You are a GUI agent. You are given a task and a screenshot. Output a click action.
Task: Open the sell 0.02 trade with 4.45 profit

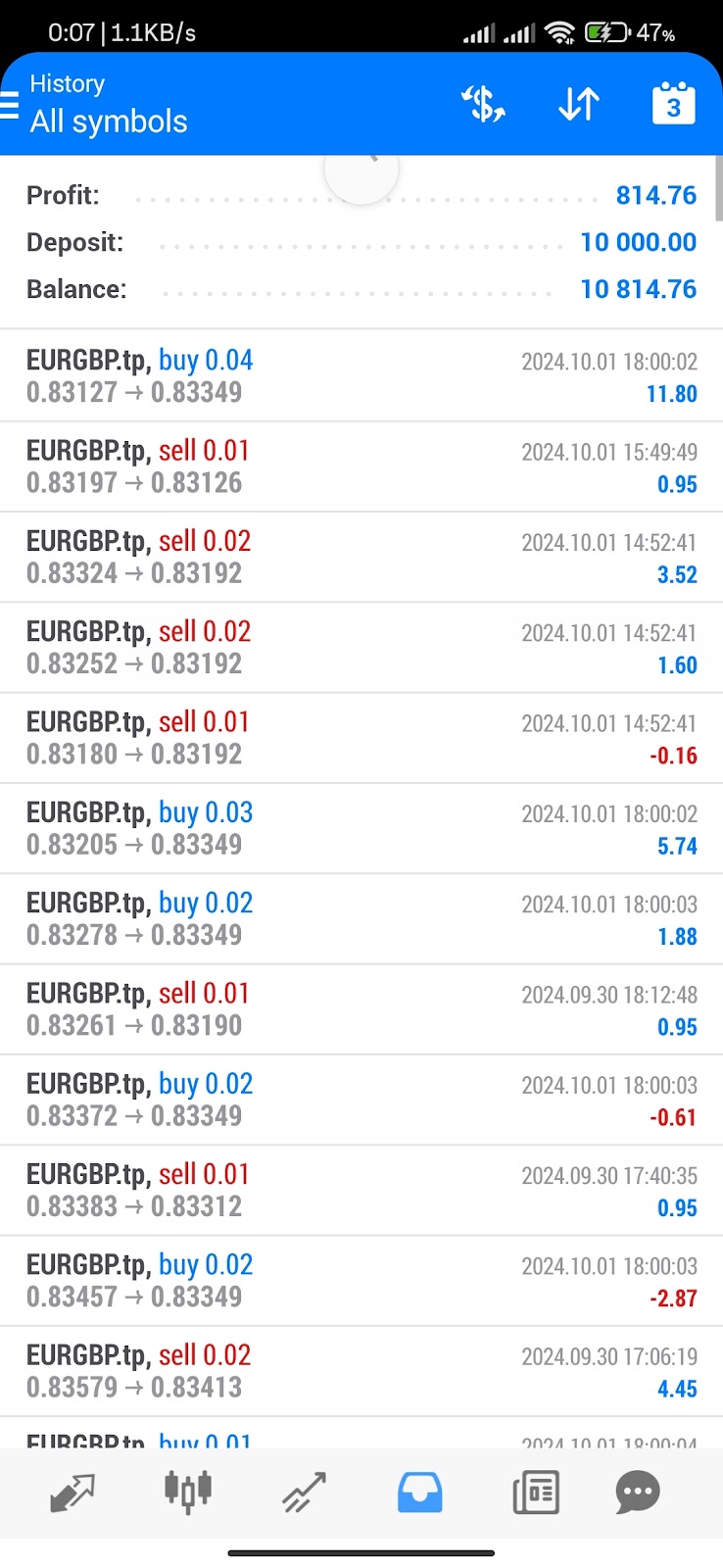[x=361, y=1371]
